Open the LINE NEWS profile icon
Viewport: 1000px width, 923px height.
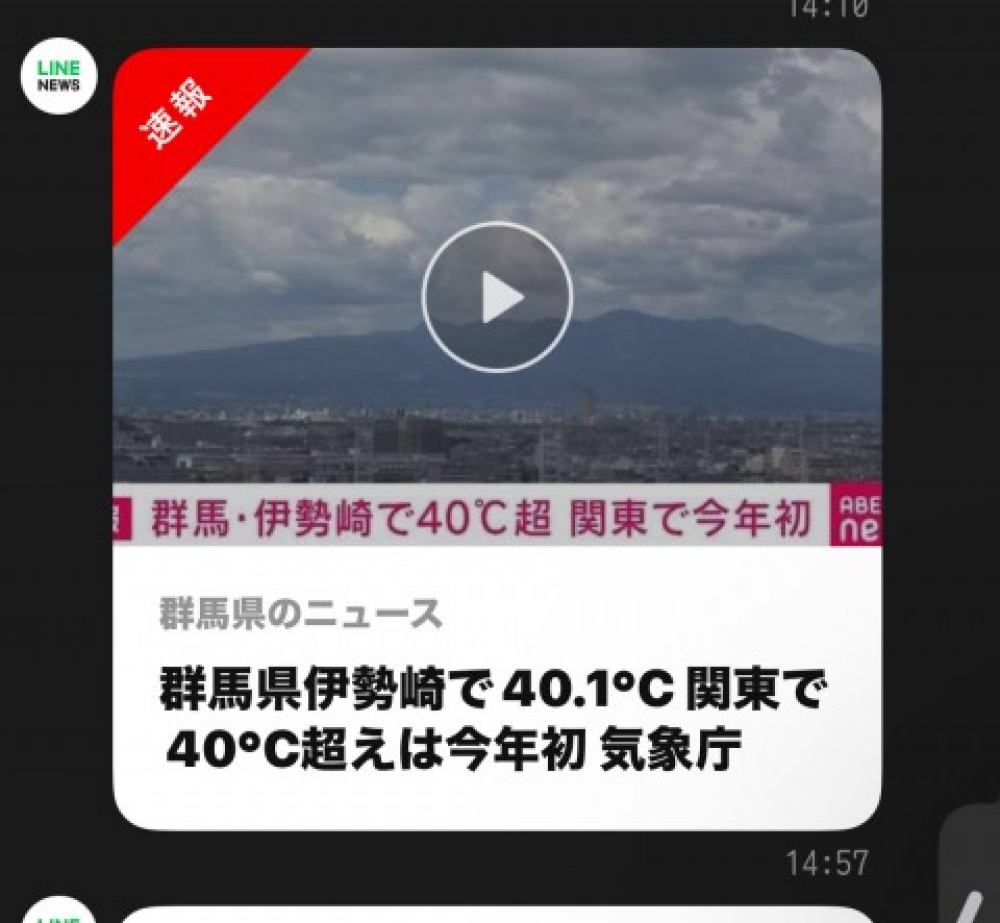coord(58,77)
